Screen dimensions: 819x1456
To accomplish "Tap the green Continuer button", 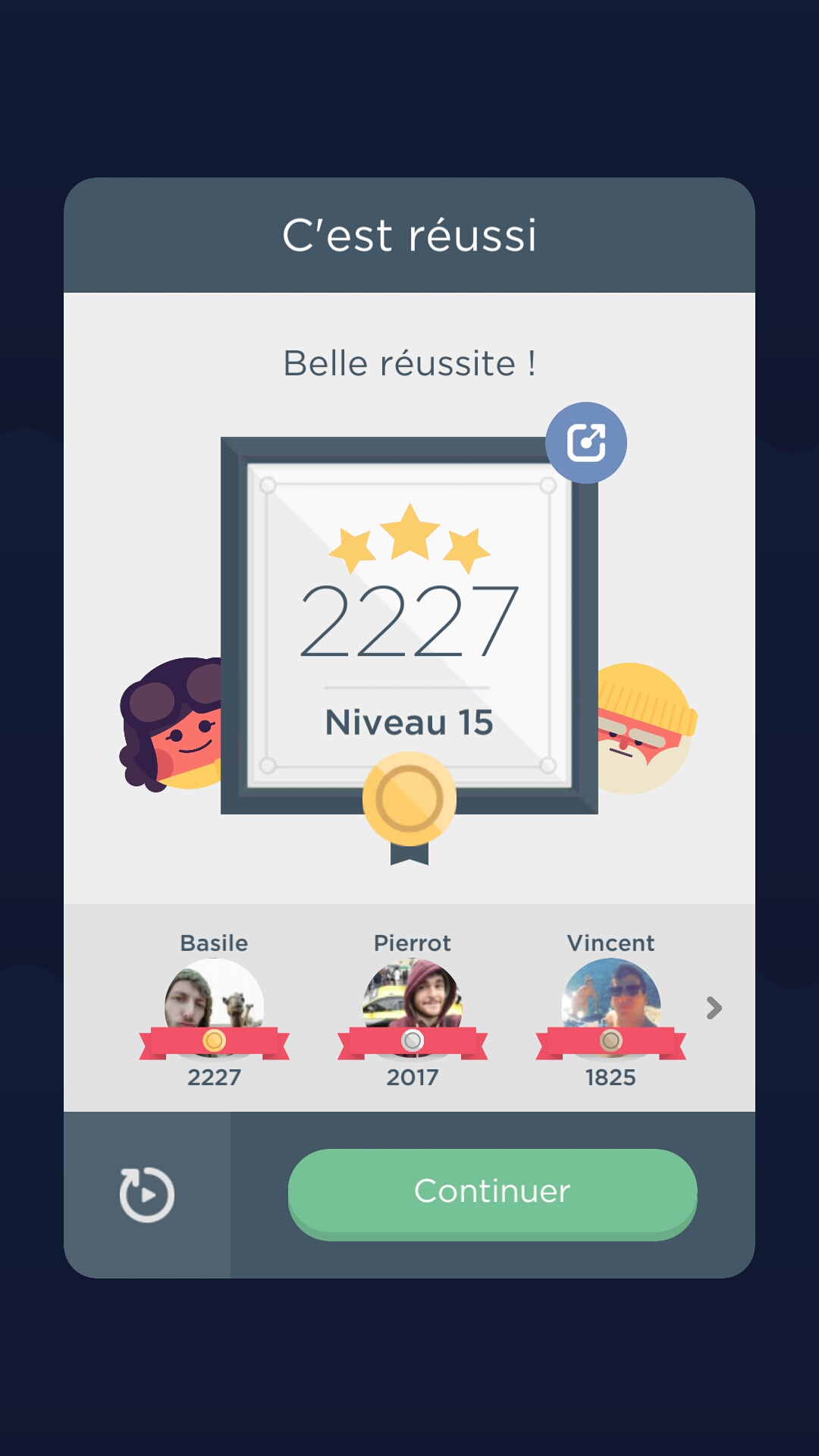I will (x=492, y=1192).
